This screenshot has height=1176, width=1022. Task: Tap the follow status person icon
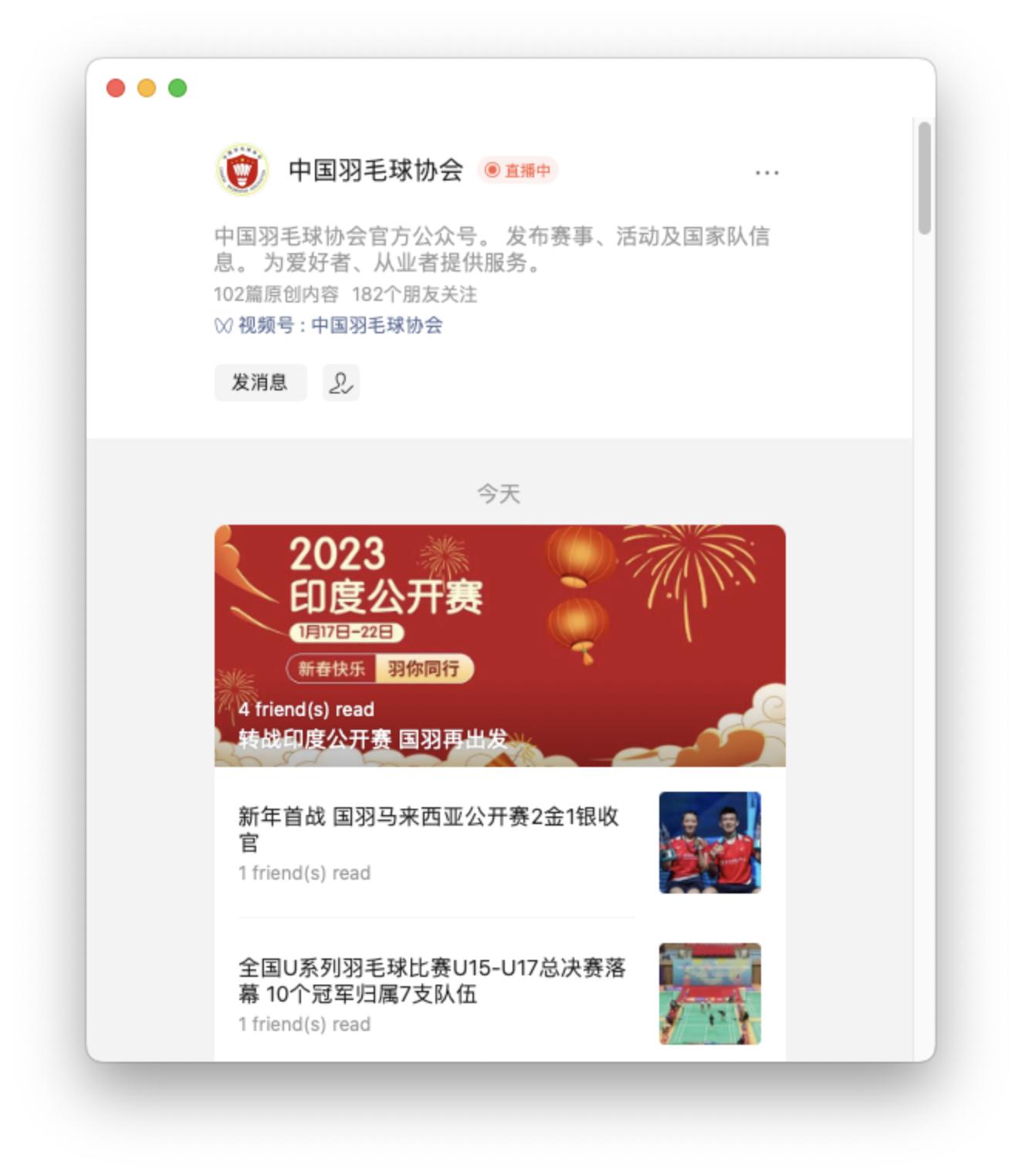pyautogui.click(x=340, y=383)
